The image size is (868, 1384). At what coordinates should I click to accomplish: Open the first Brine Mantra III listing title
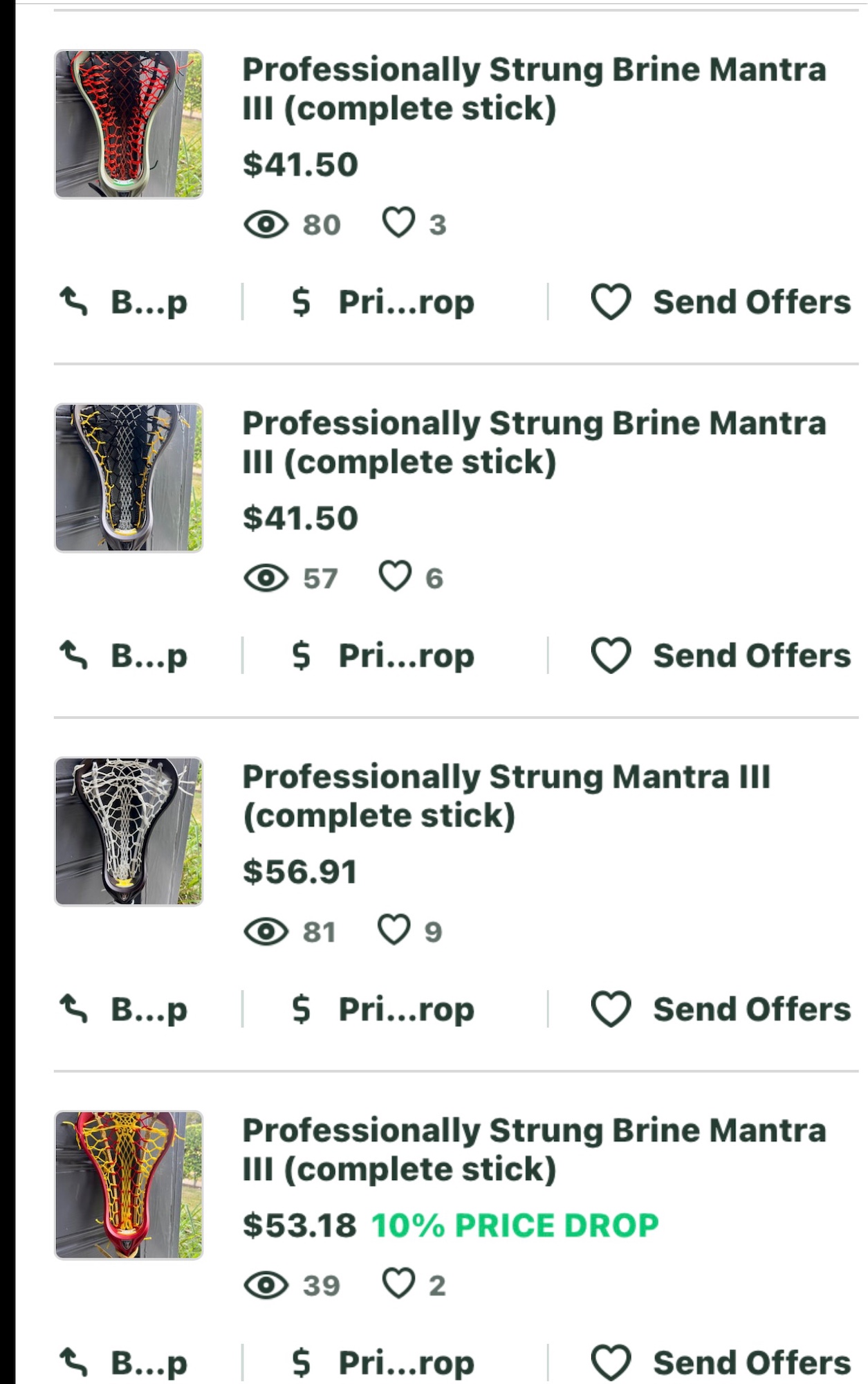534,86
